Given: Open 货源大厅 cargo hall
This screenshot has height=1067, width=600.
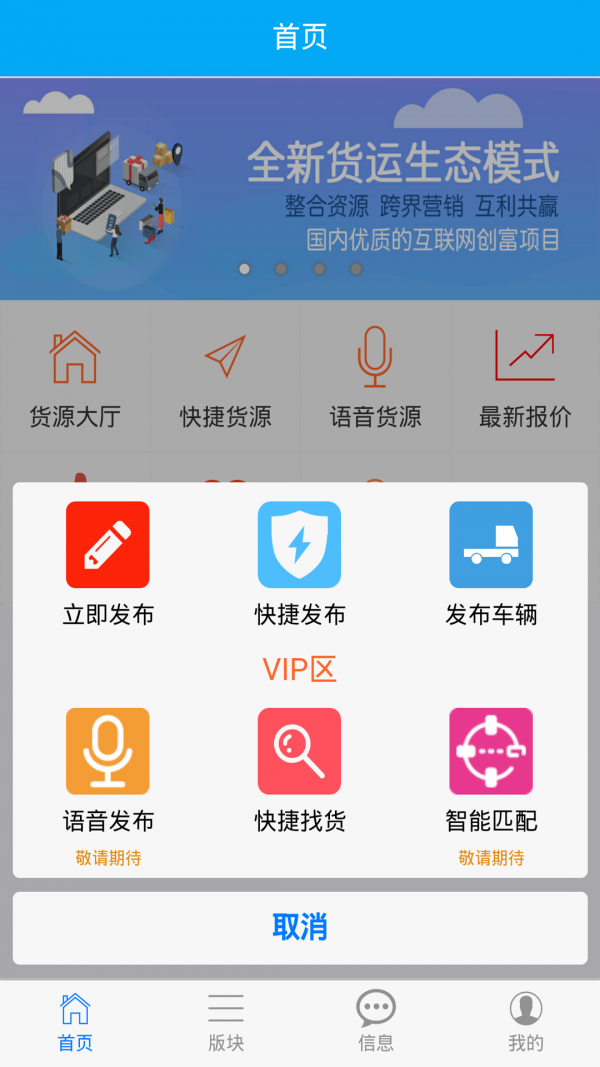Looking at the screenshot, I should click(75, 378).
